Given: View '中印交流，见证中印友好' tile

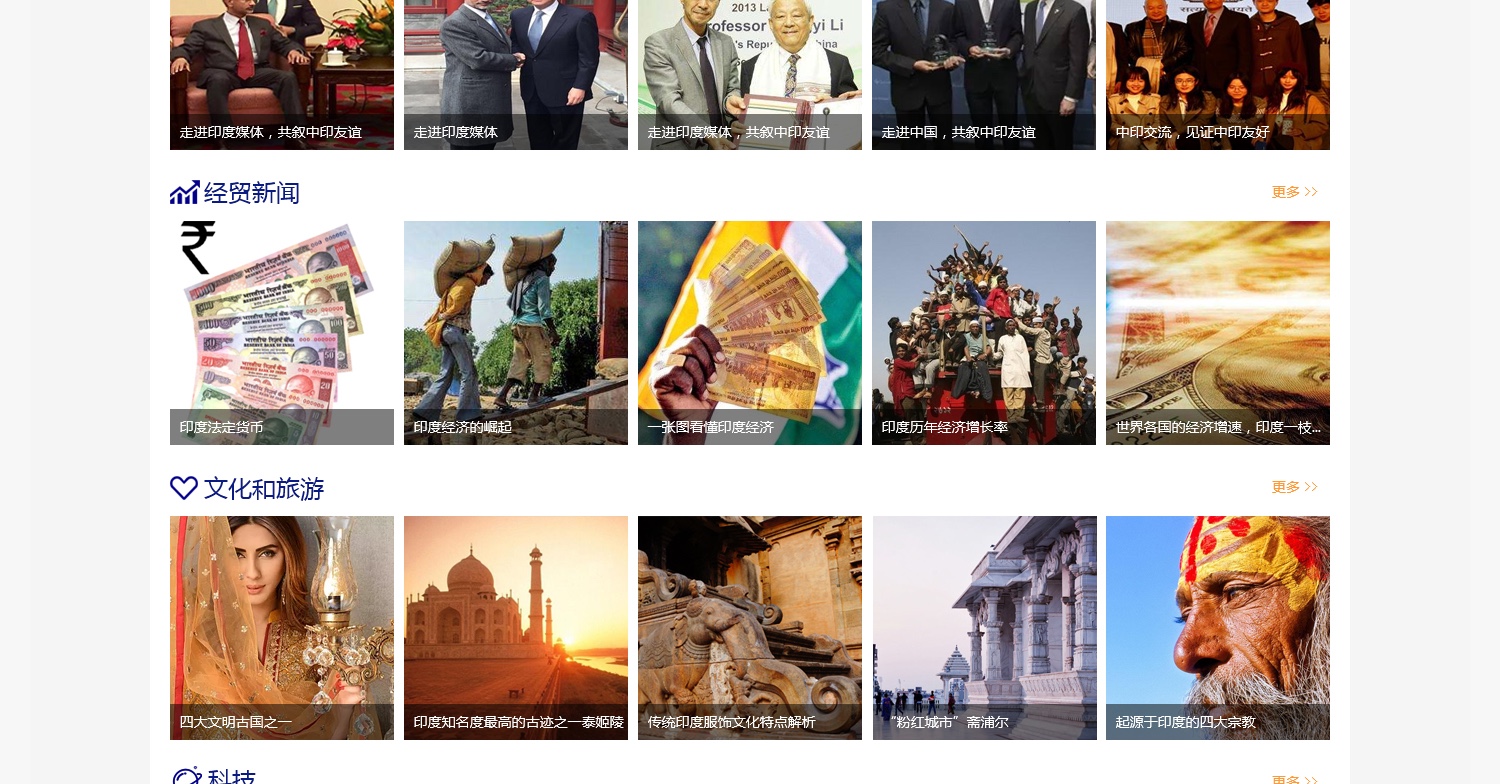Looking at the screenshot, I should click(1217, 75).
